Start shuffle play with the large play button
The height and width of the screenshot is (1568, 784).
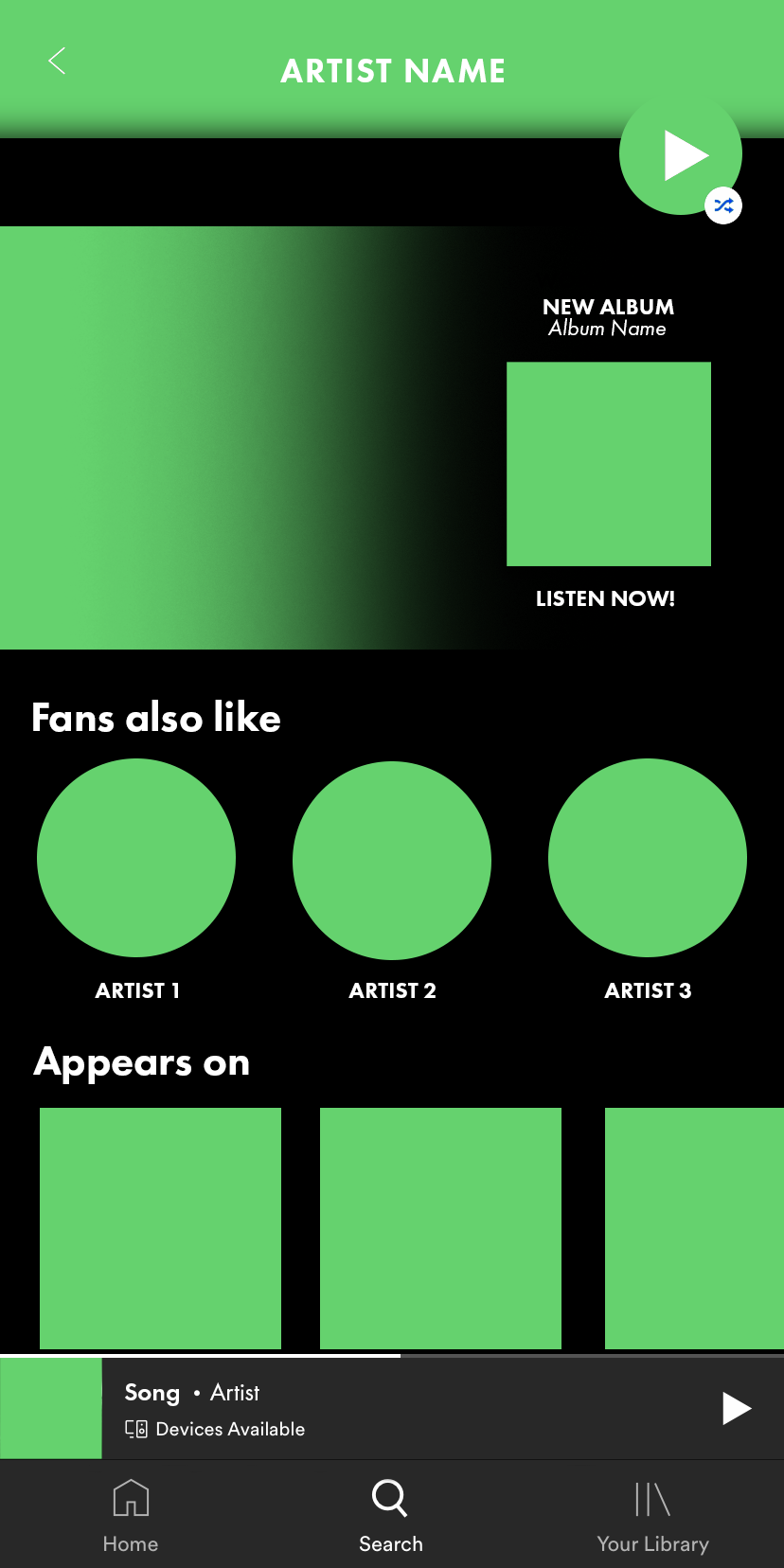click(680, 155)
